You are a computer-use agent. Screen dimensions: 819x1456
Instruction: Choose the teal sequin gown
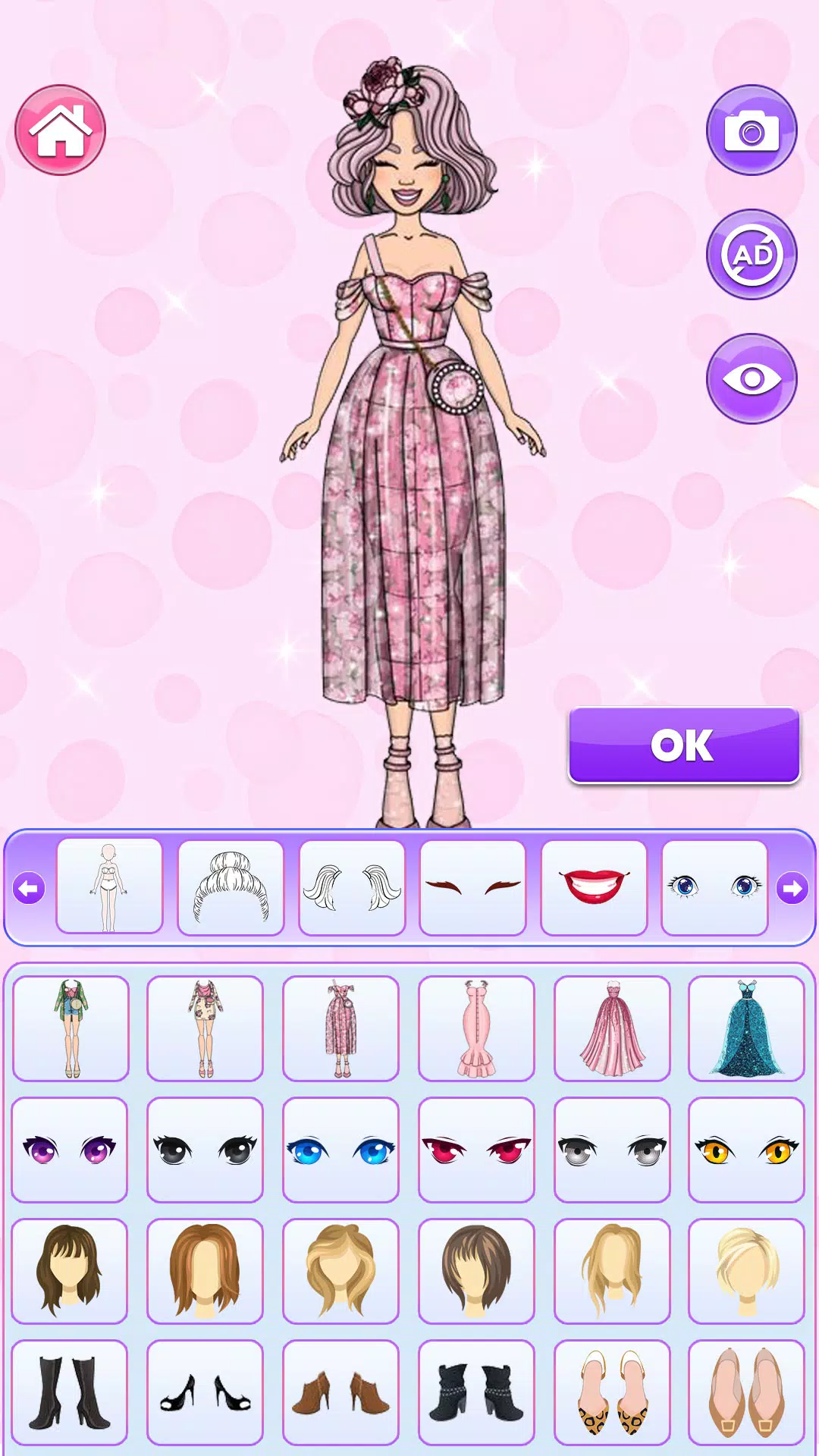[746, 1028]
